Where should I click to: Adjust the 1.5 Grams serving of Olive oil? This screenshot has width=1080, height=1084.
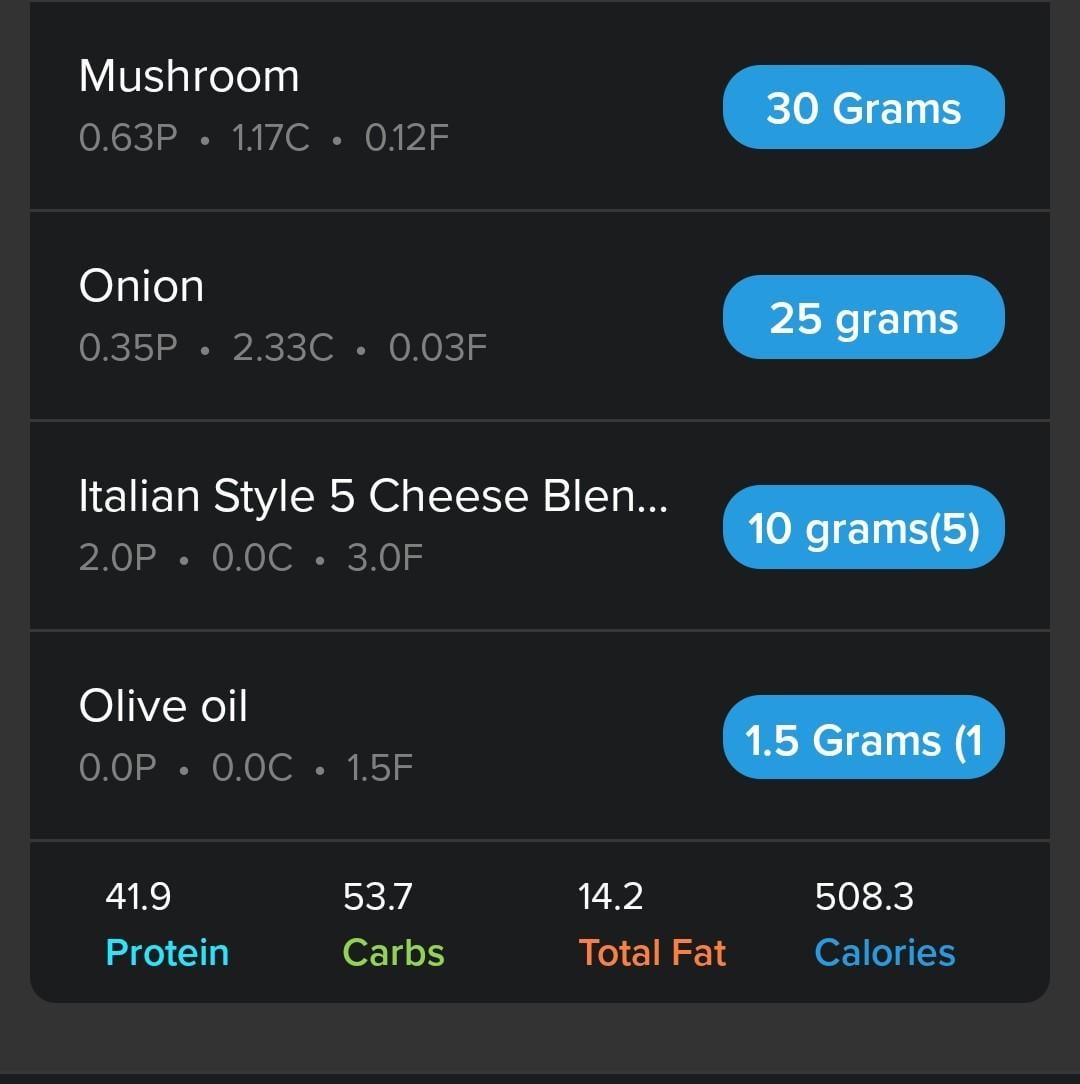863,738
